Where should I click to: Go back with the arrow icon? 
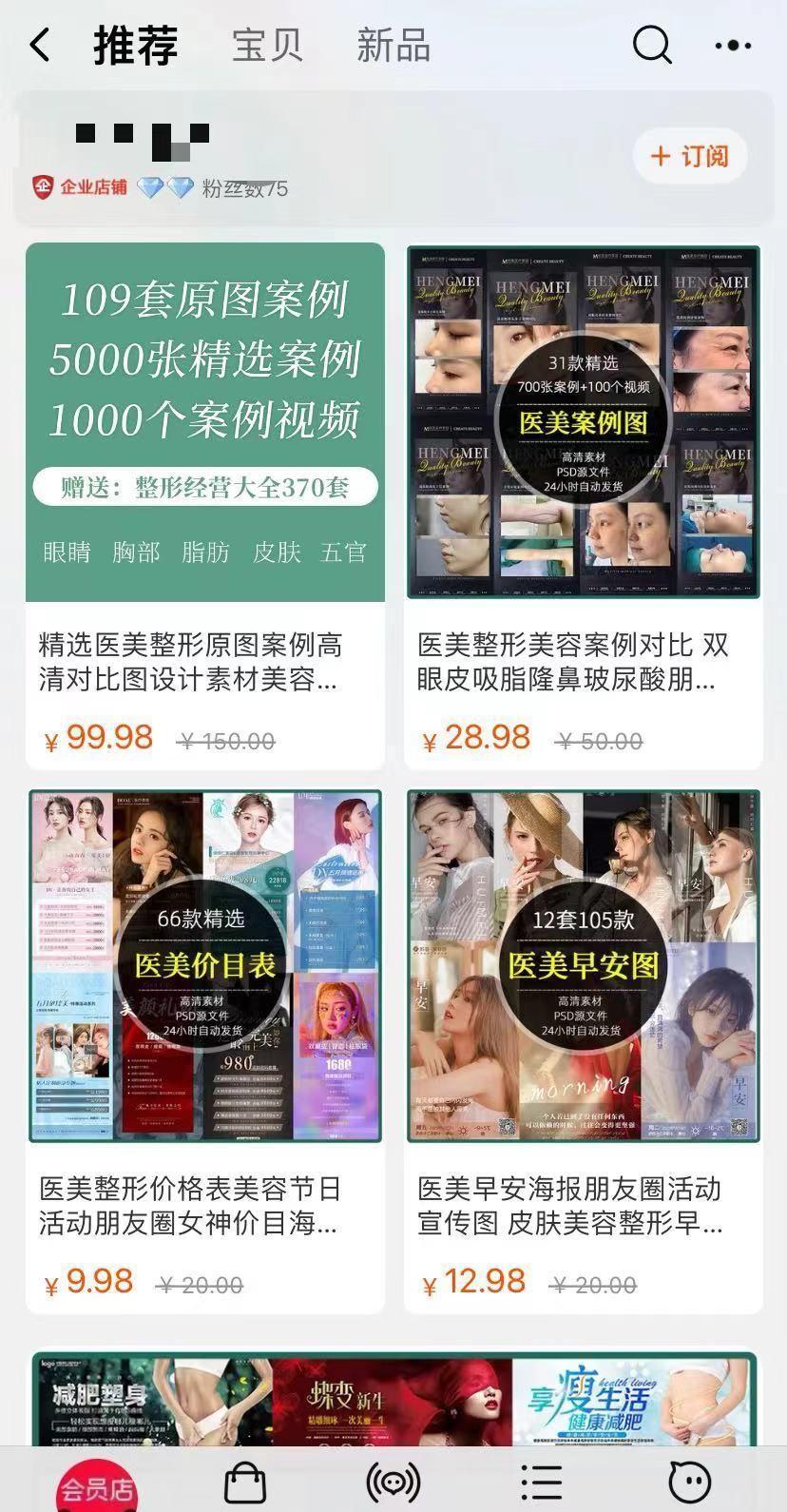click(x=40, y=45)
